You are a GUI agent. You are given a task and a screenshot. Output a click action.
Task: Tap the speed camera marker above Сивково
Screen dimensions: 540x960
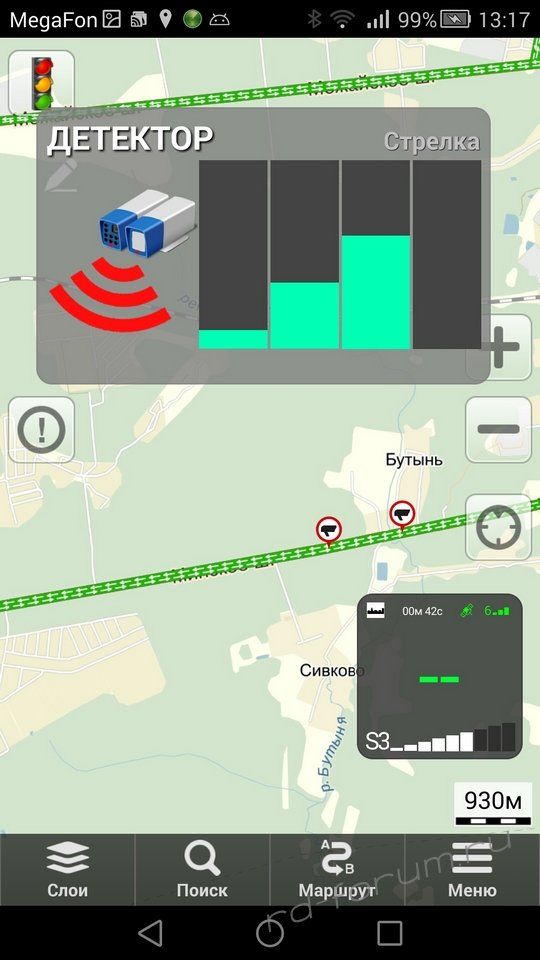point(329,530)
